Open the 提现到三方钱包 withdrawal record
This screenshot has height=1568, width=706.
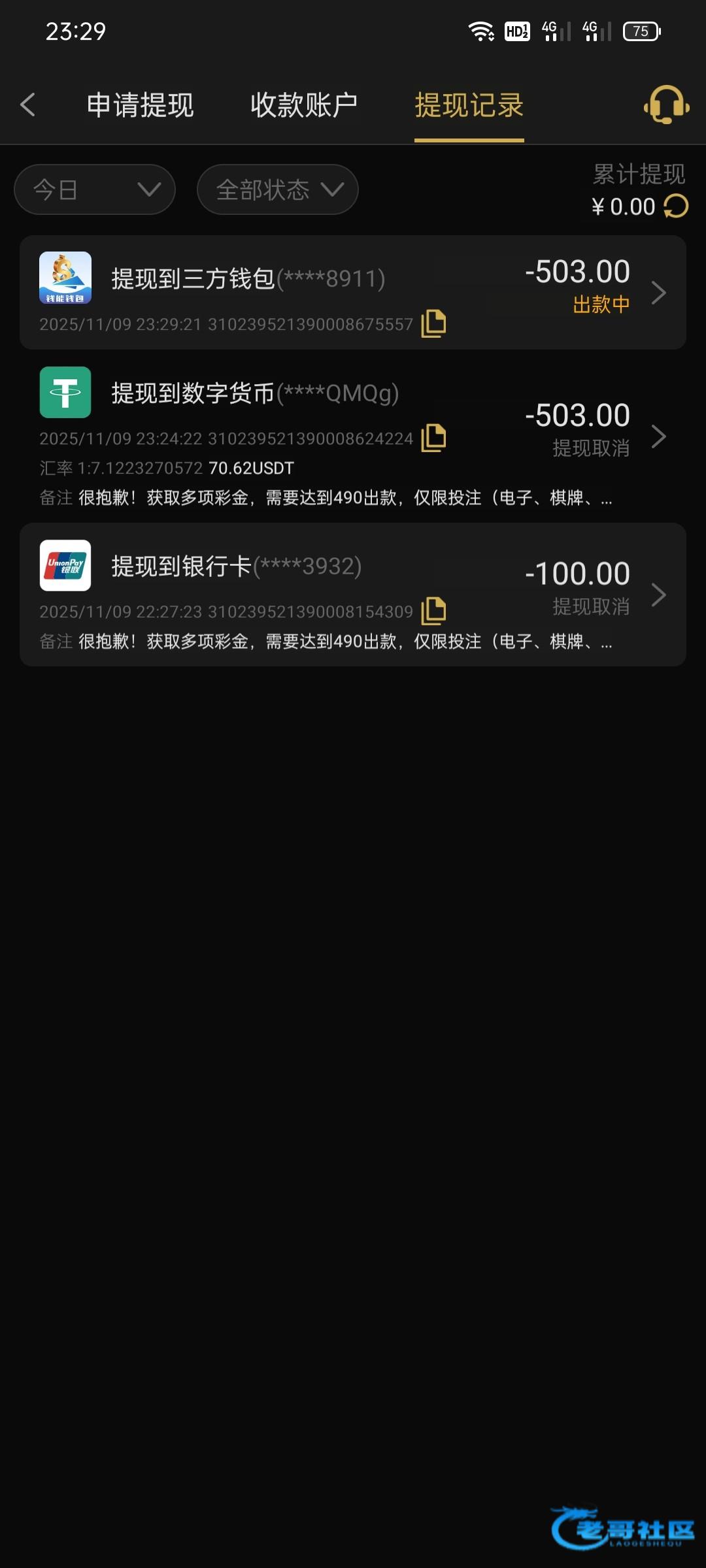[x=353, y=291]
